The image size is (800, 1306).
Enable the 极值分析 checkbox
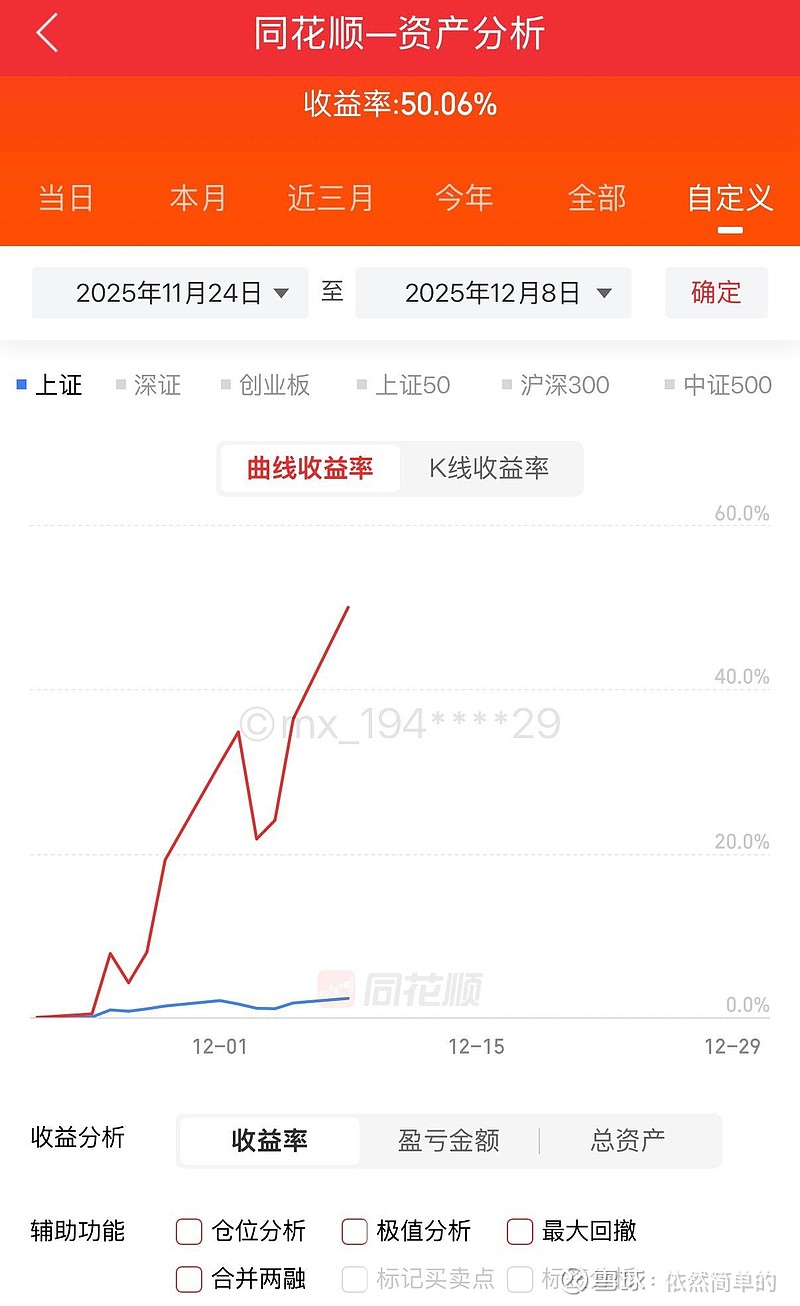click(x=354, y=1232)
